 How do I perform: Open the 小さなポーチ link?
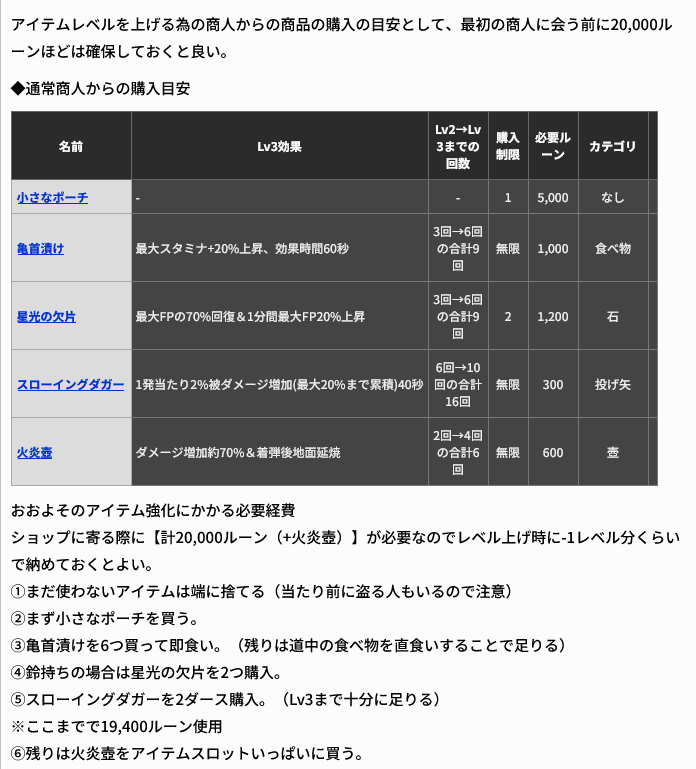click(x=52, y=198)
